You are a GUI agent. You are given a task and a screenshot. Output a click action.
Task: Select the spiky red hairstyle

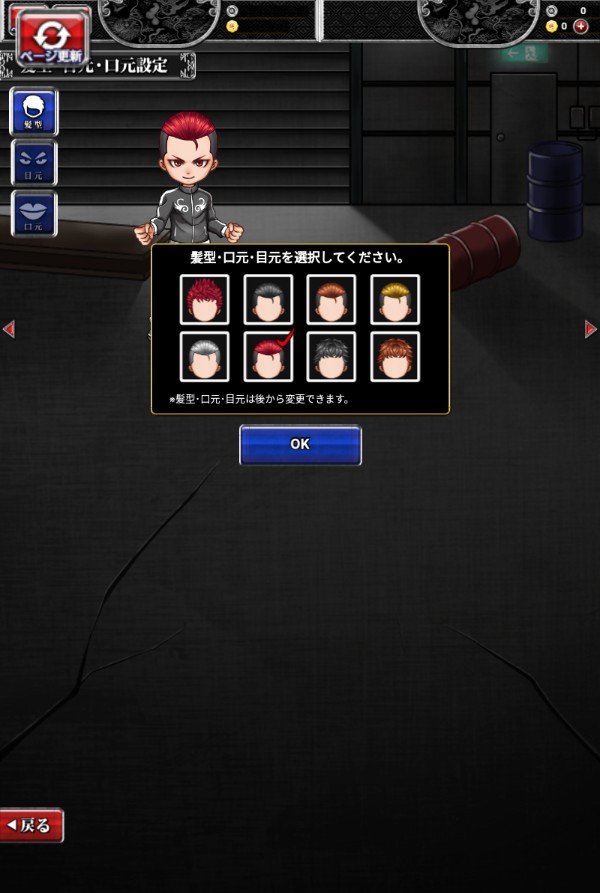pos(205,299)
